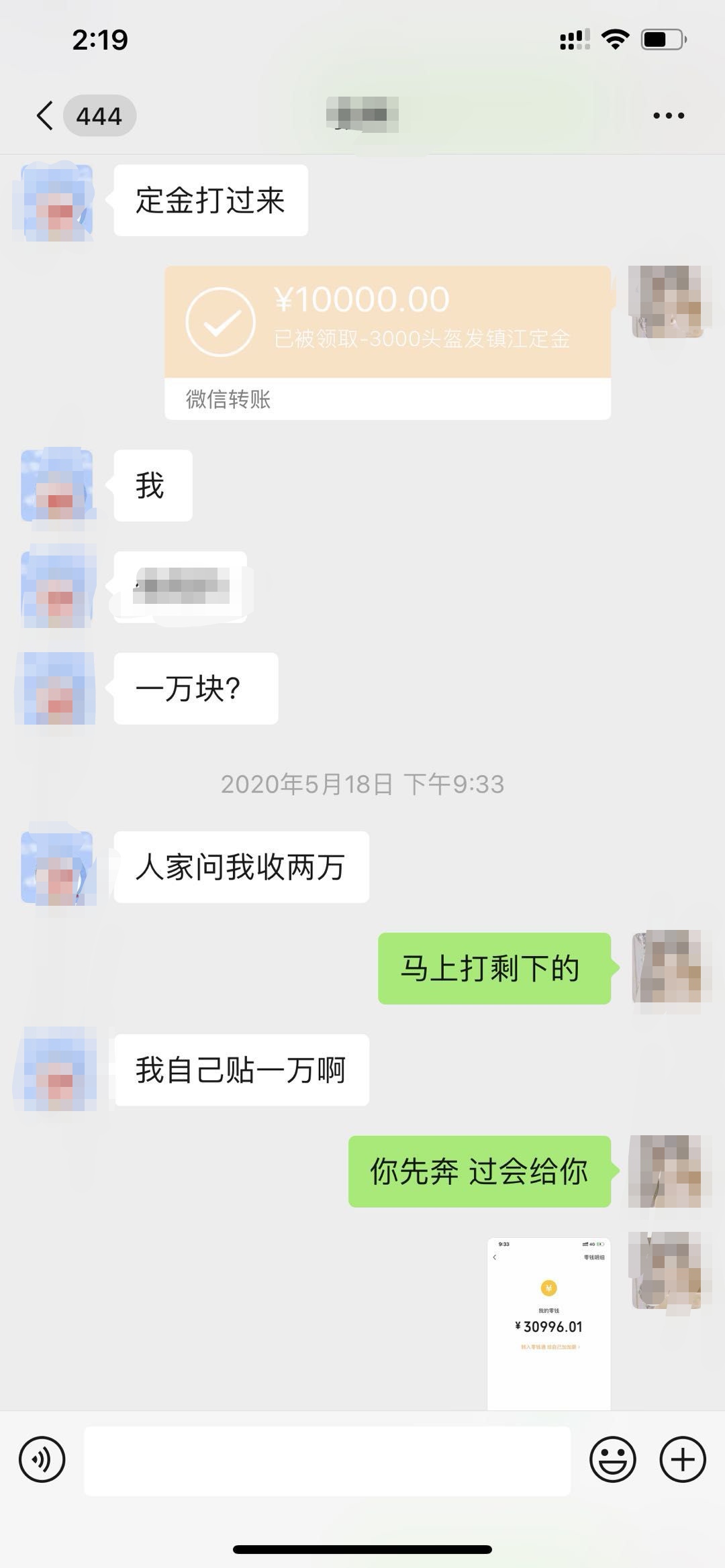Open the ¥10000.00 WeChat transfer bubble
Viewport: 725px width, 1568px height.
click(387, 343)
